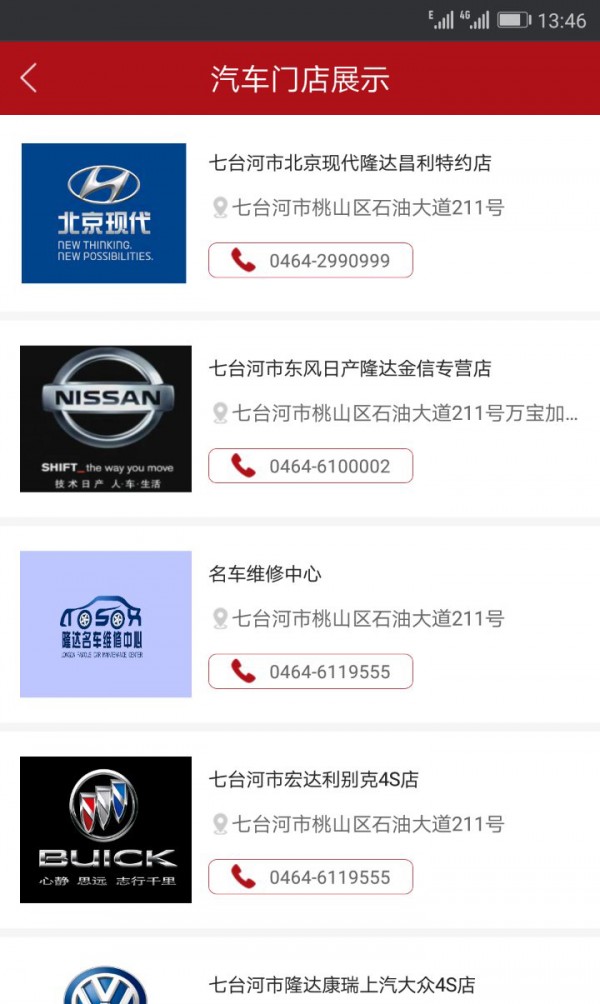Call 0464-2990999 for the 北京现代 store
Viewport: 600px width, 1004px height.
tap(310, 260)
